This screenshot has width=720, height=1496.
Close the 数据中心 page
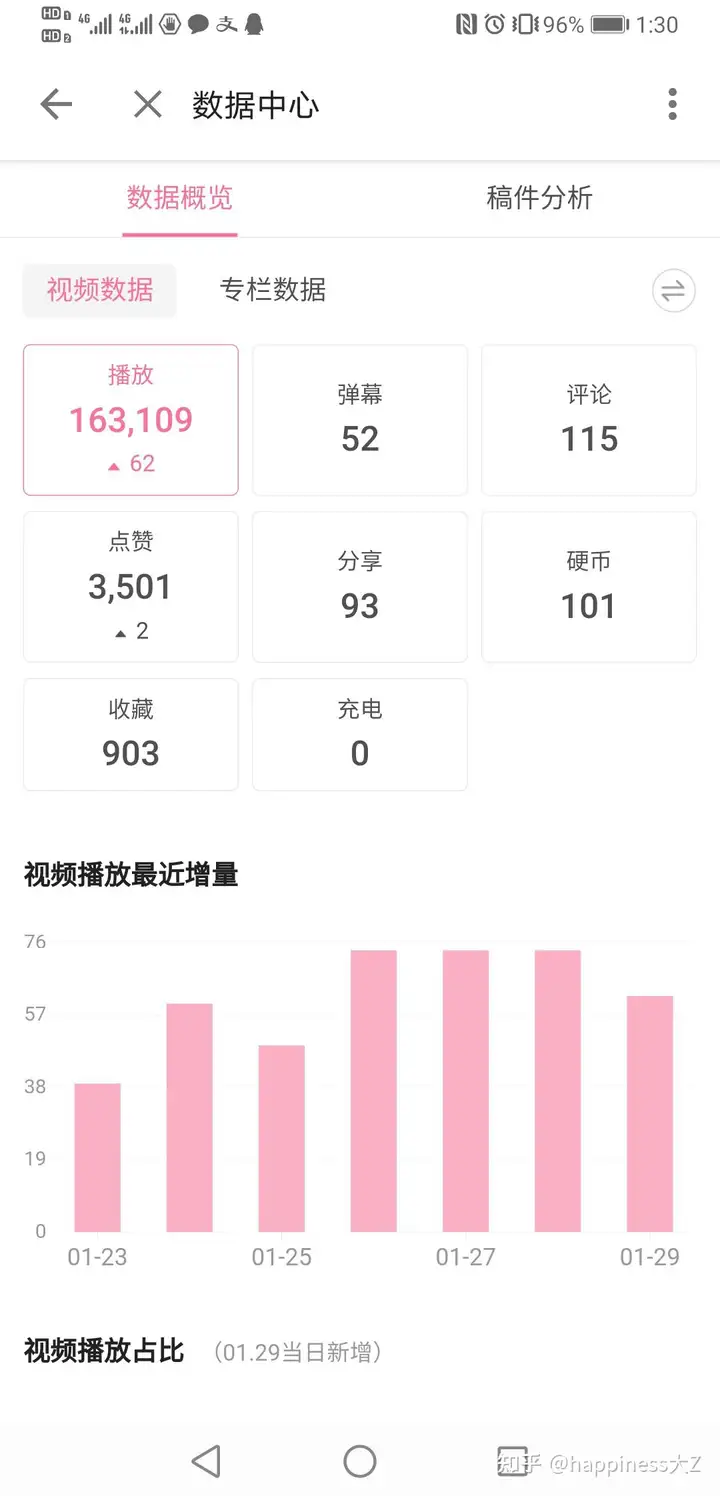coord(148,104)
